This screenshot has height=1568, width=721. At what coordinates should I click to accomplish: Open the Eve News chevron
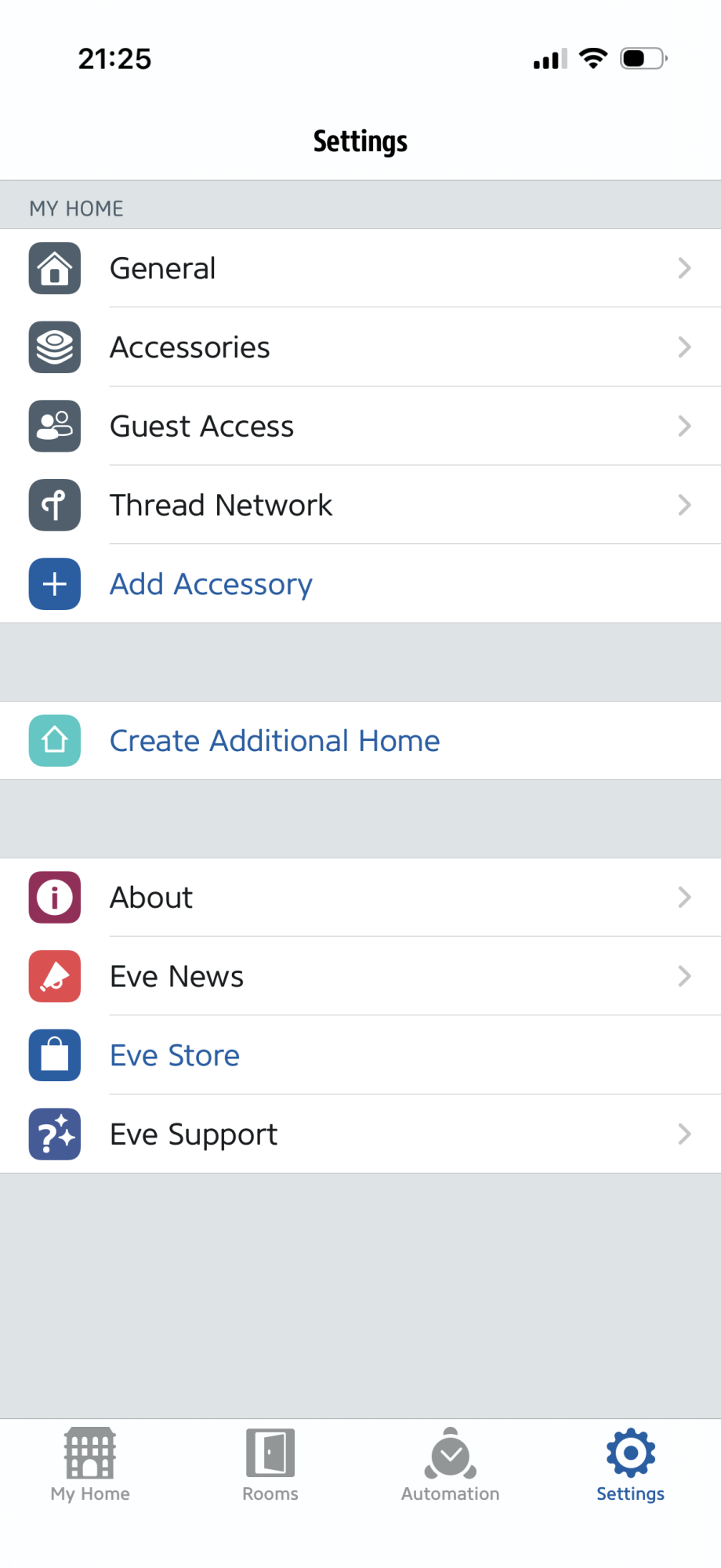pyautogui.click(x=684, y=976)
